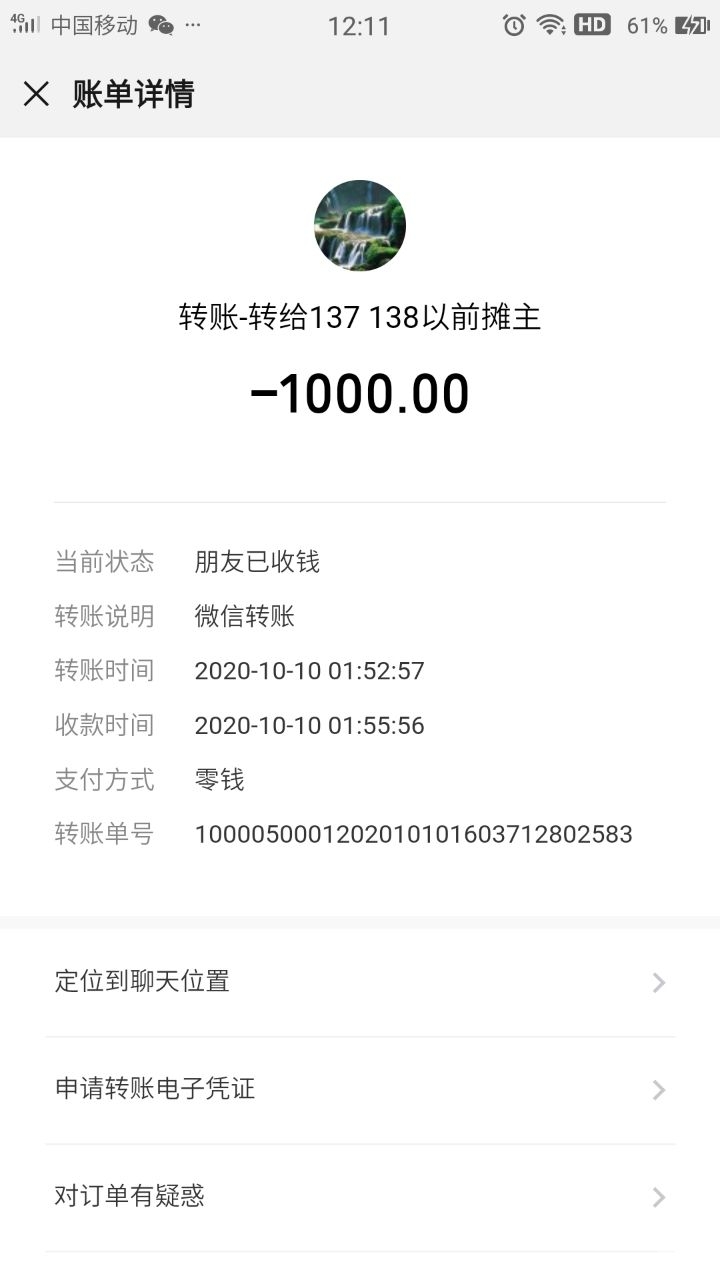Select 申请转账电子凭证 to request a voucher
Image resolution: width=720 pixels, height=1280 pixels.
point(360,1089)
